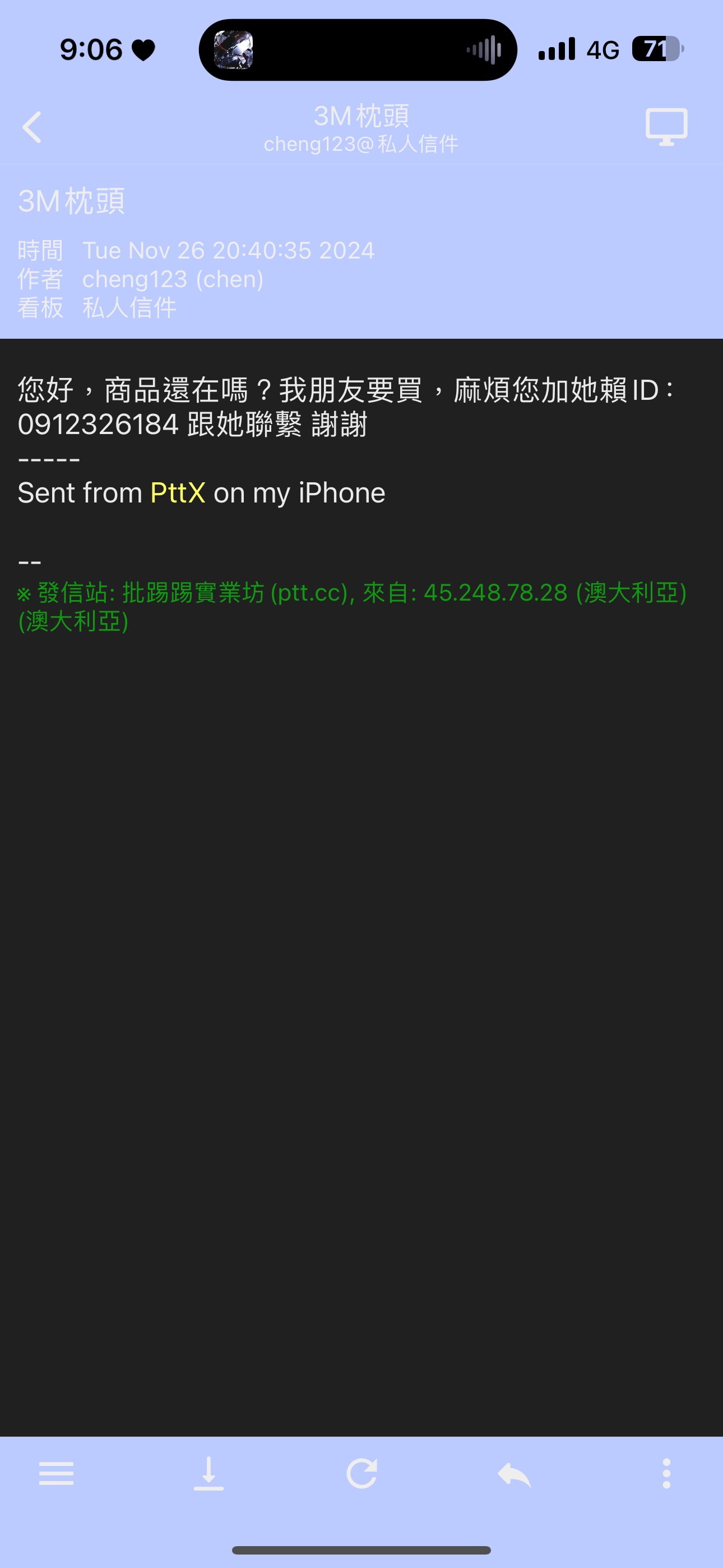
Task: Go back from the 3M枕頭 mail
Action: point(33,127)
